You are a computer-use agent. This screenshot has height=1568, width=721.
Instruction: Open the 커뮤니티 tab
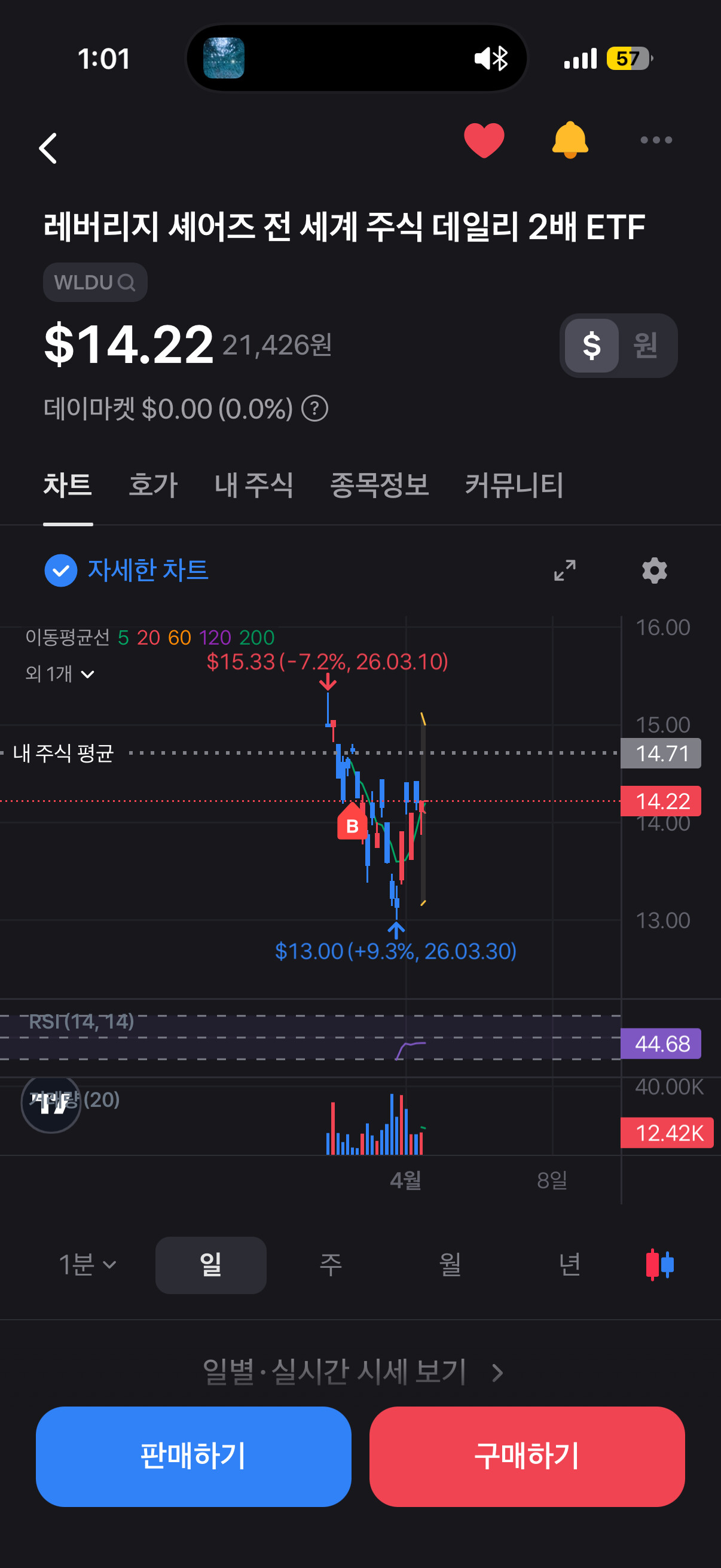click(x=514, y=485)
